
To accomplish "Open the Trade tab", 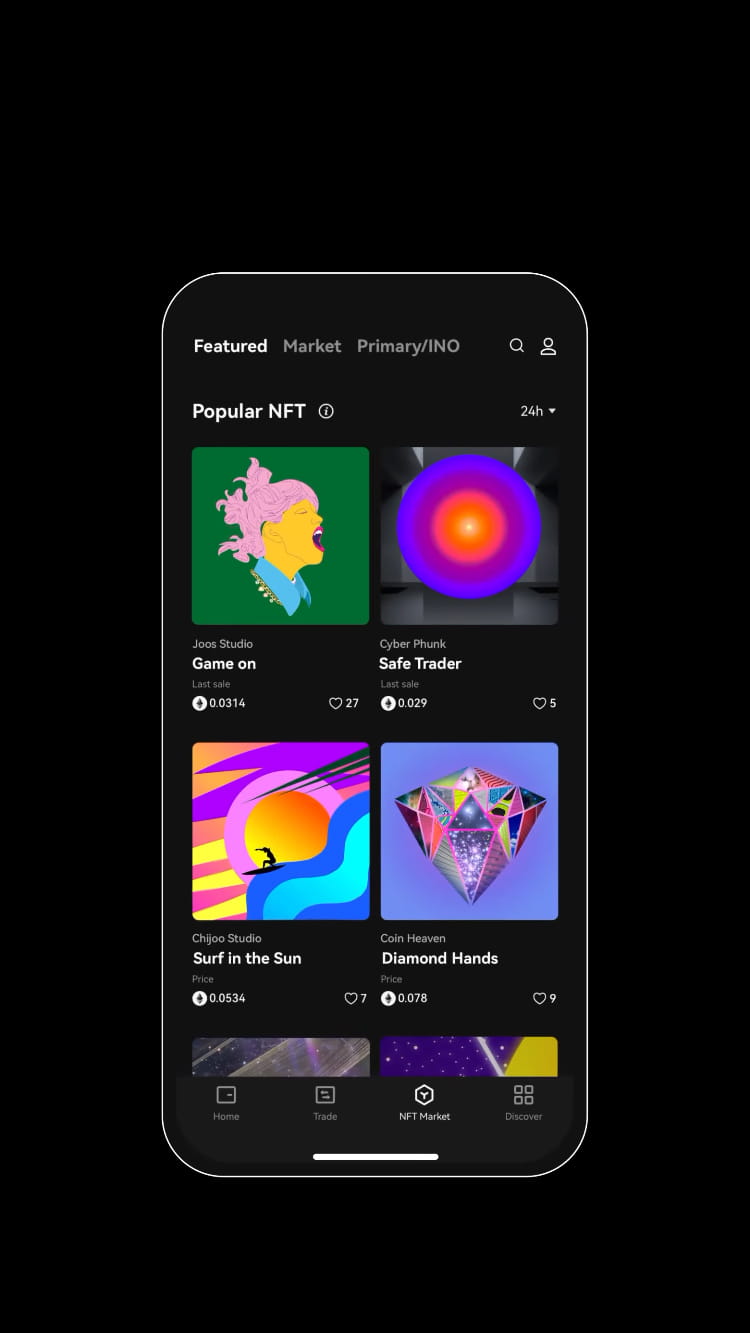I will tap(325, 1103).
